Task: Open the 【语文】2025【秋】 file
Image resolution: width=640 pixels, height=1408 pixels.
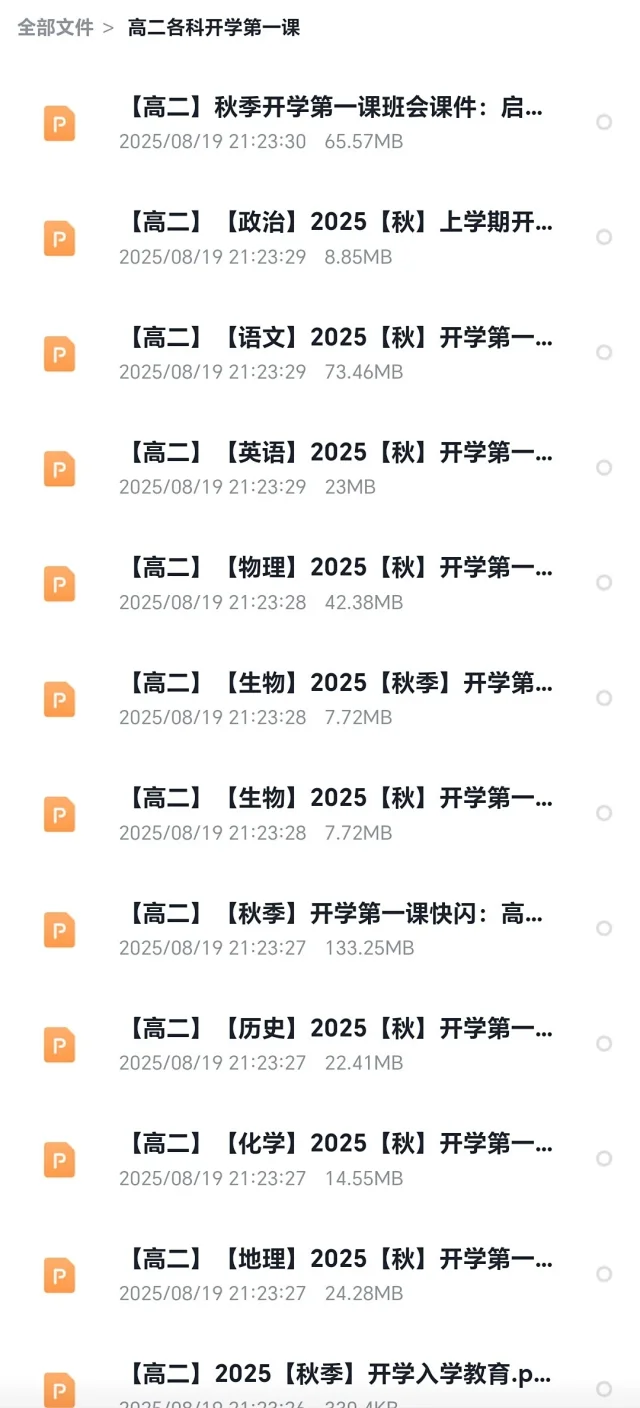Action: pyautogui.click(x=320, y=352)
